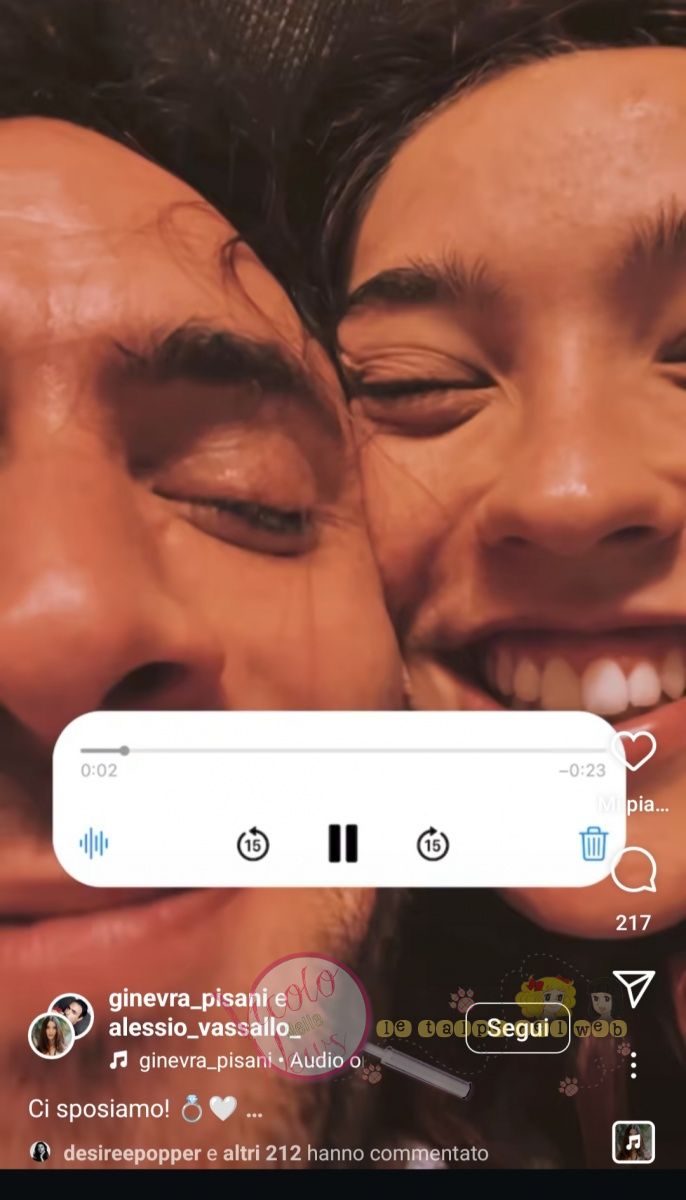Screen dimensions: 686x1200
Task: Like the reel with the heart icon
Action: 634,751
